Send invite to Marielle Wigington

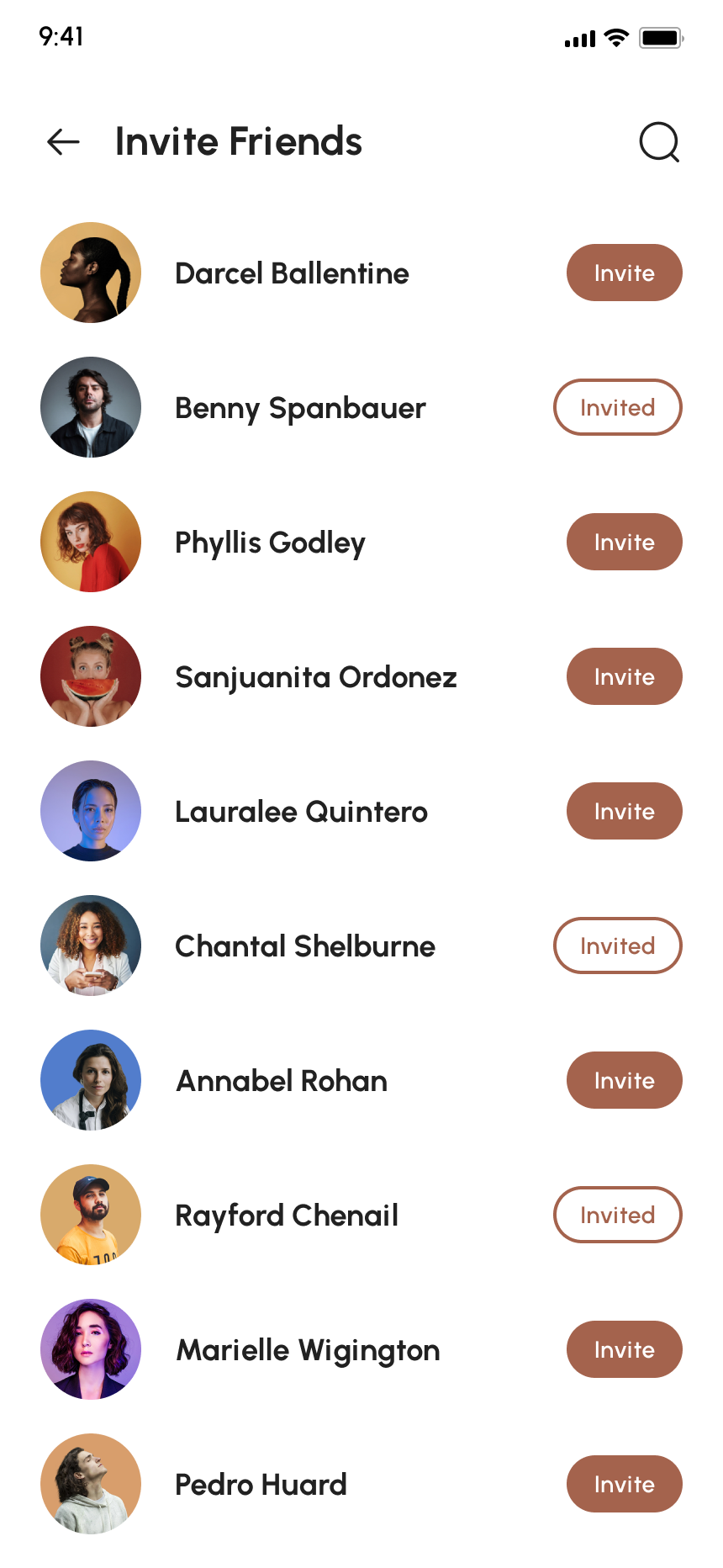624,1350
